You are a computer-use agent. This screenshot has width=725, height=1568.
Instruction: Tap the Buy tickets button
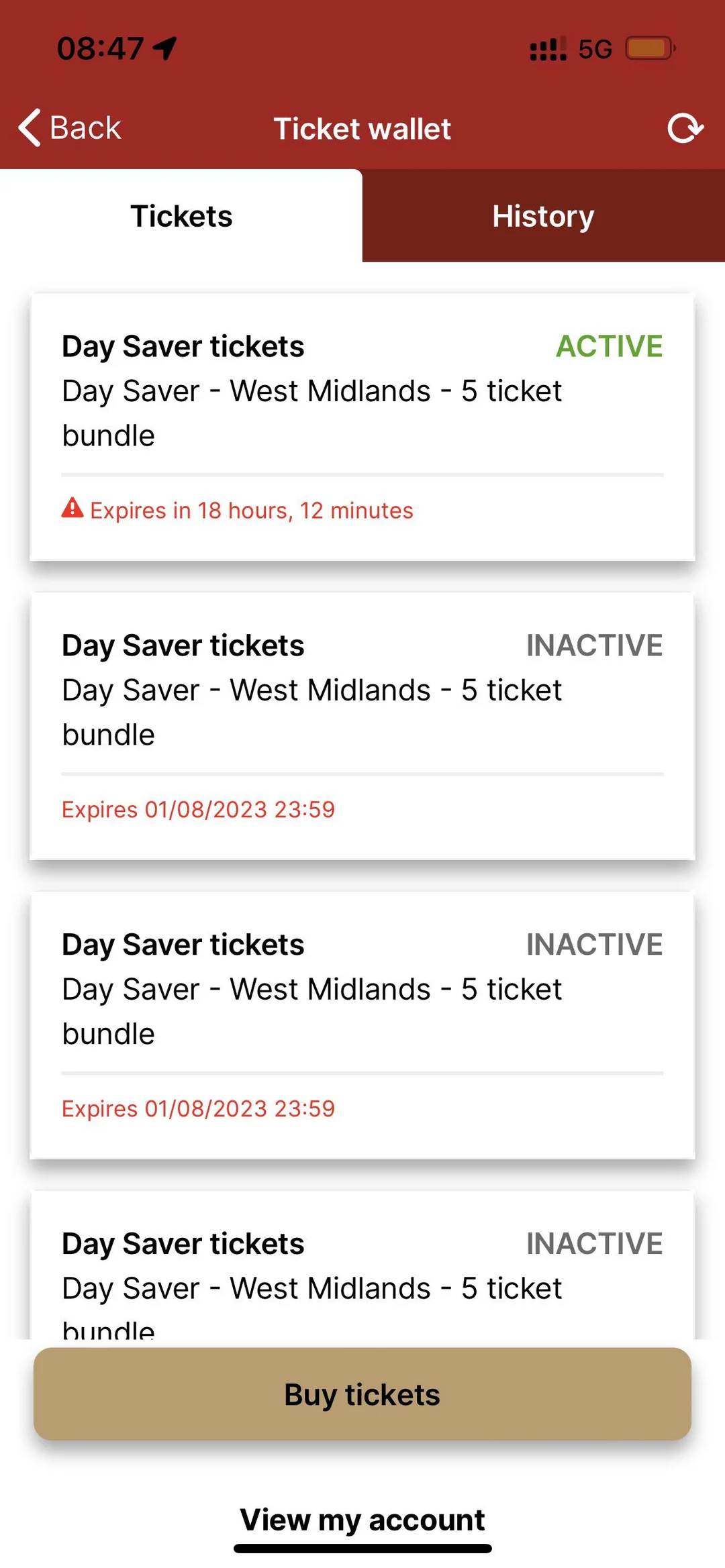362,1394
